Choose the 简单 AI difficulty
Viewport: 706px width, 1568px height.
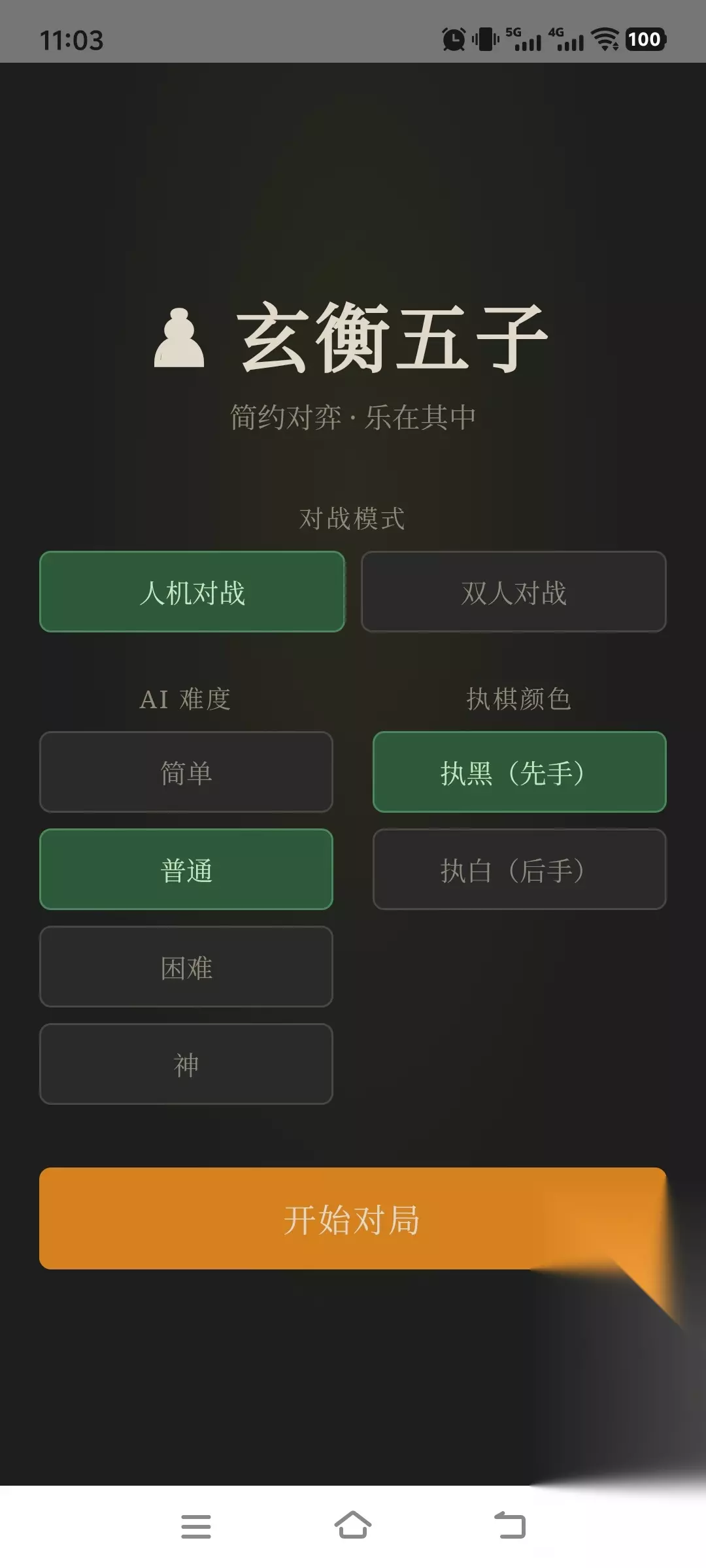click(186, 772)
